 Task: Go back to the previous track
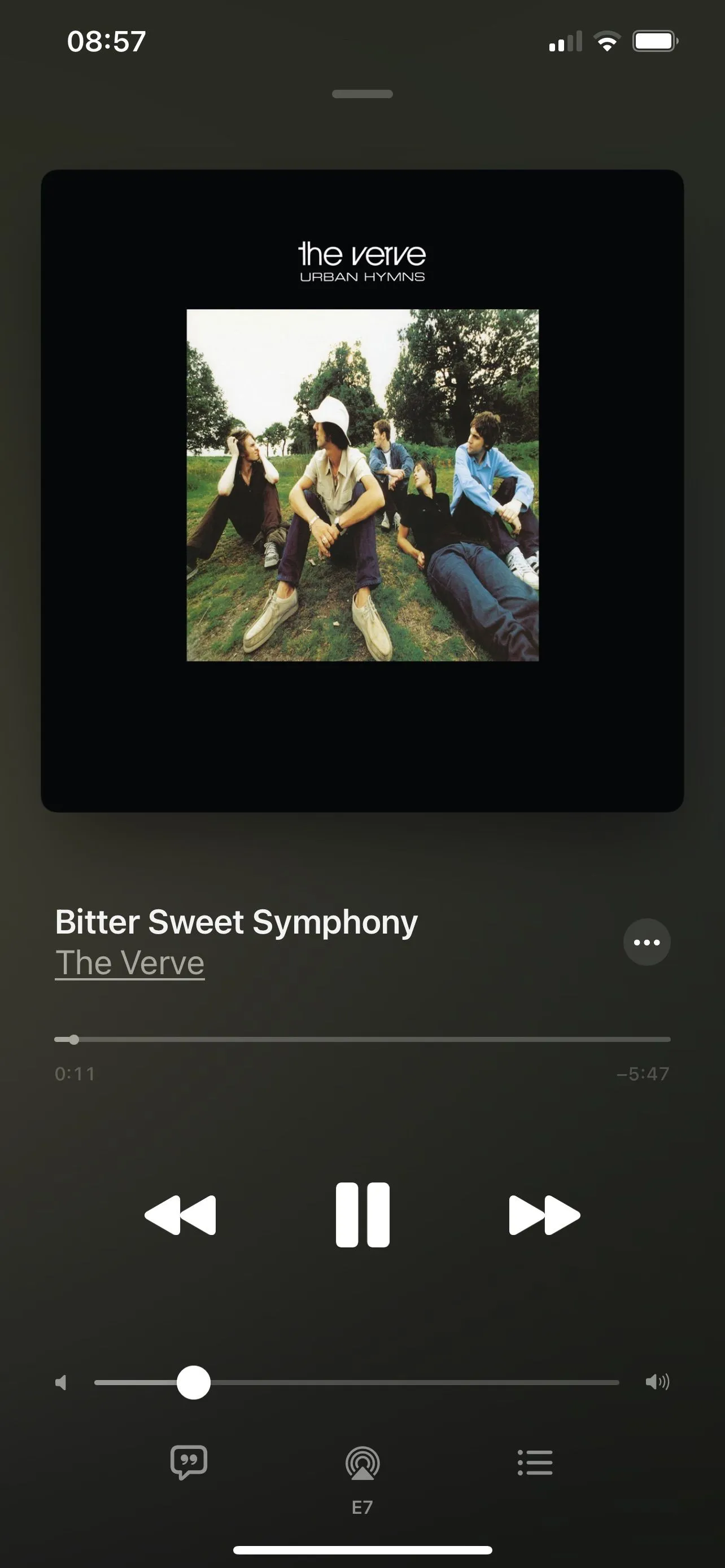click(180, 1215)
